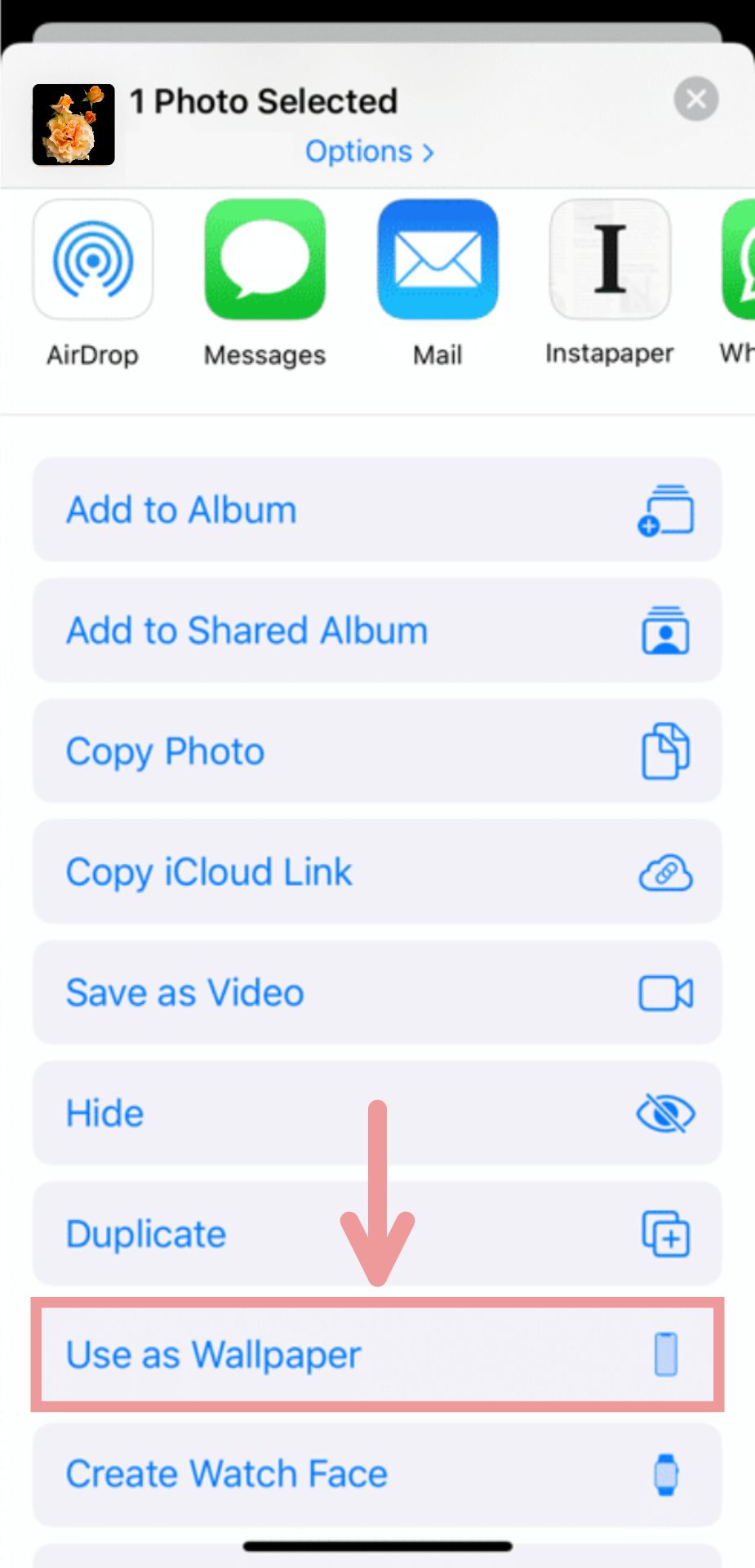Select Add to Shared Album
This screenshot has width=755, height=1568.
245,630
